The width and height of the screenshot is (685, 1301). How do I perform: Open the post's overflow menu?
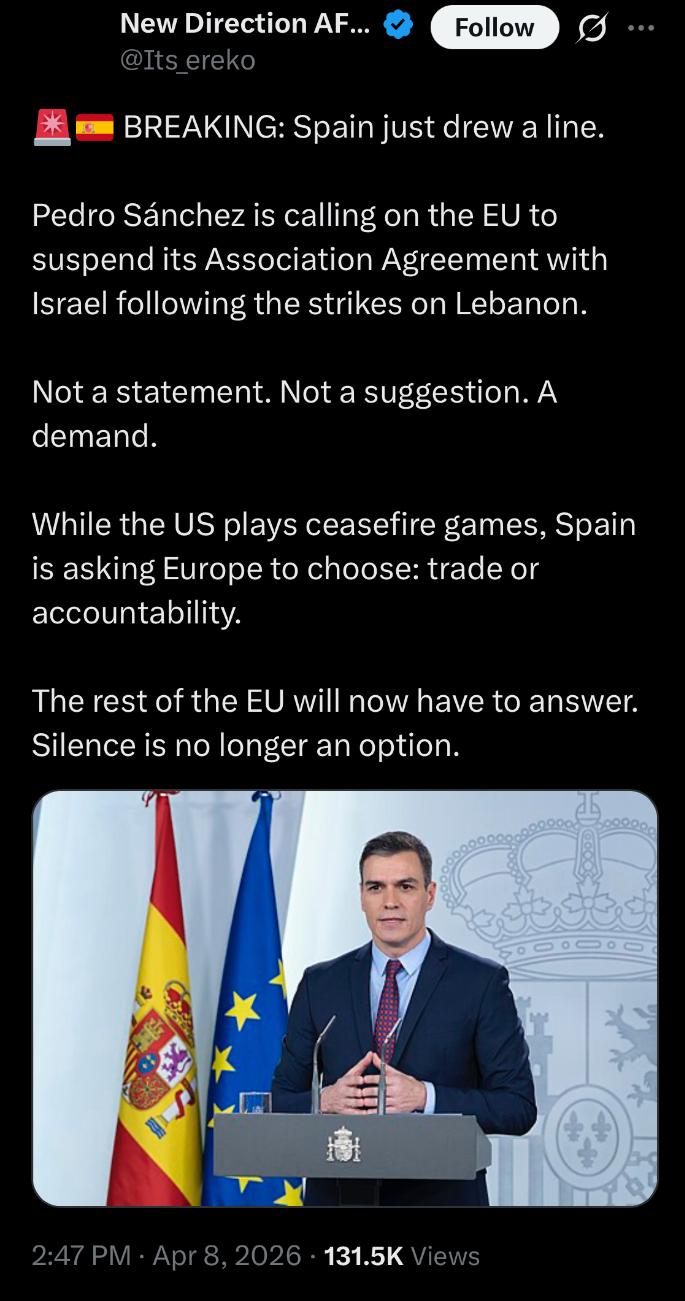(639, 27)
